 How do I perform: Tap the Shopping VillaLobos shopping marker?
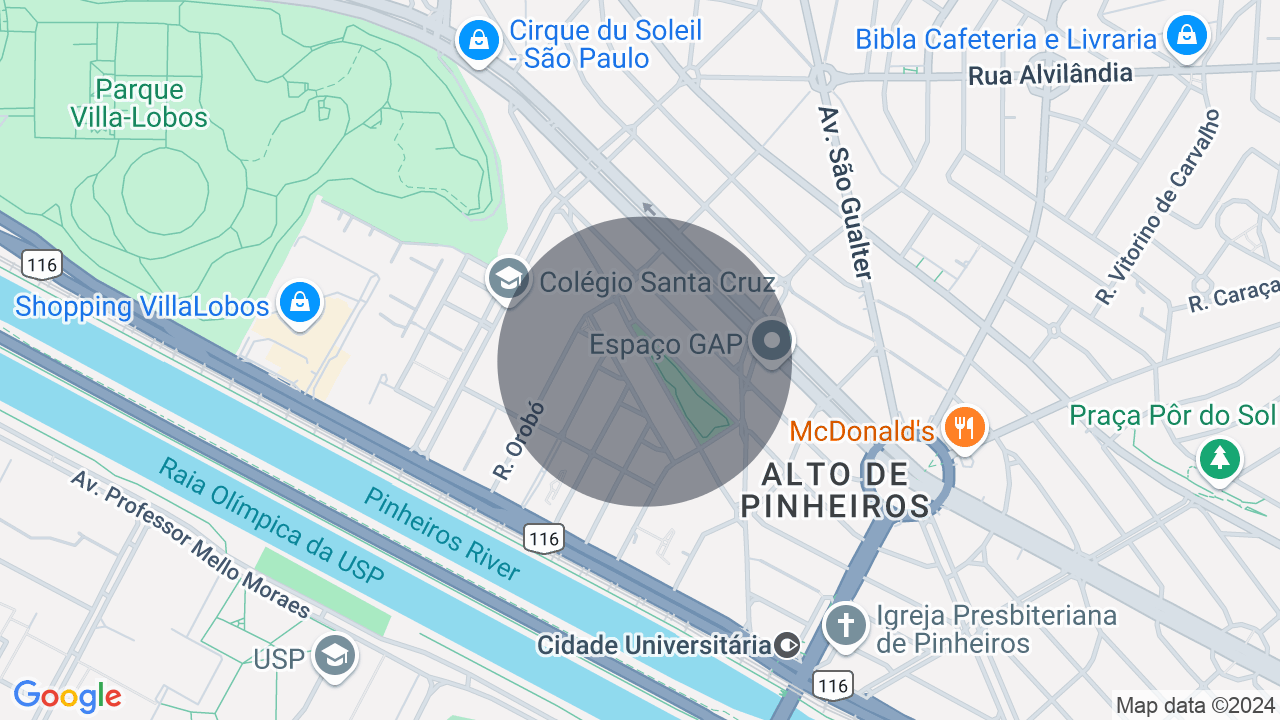click(299, 302)
